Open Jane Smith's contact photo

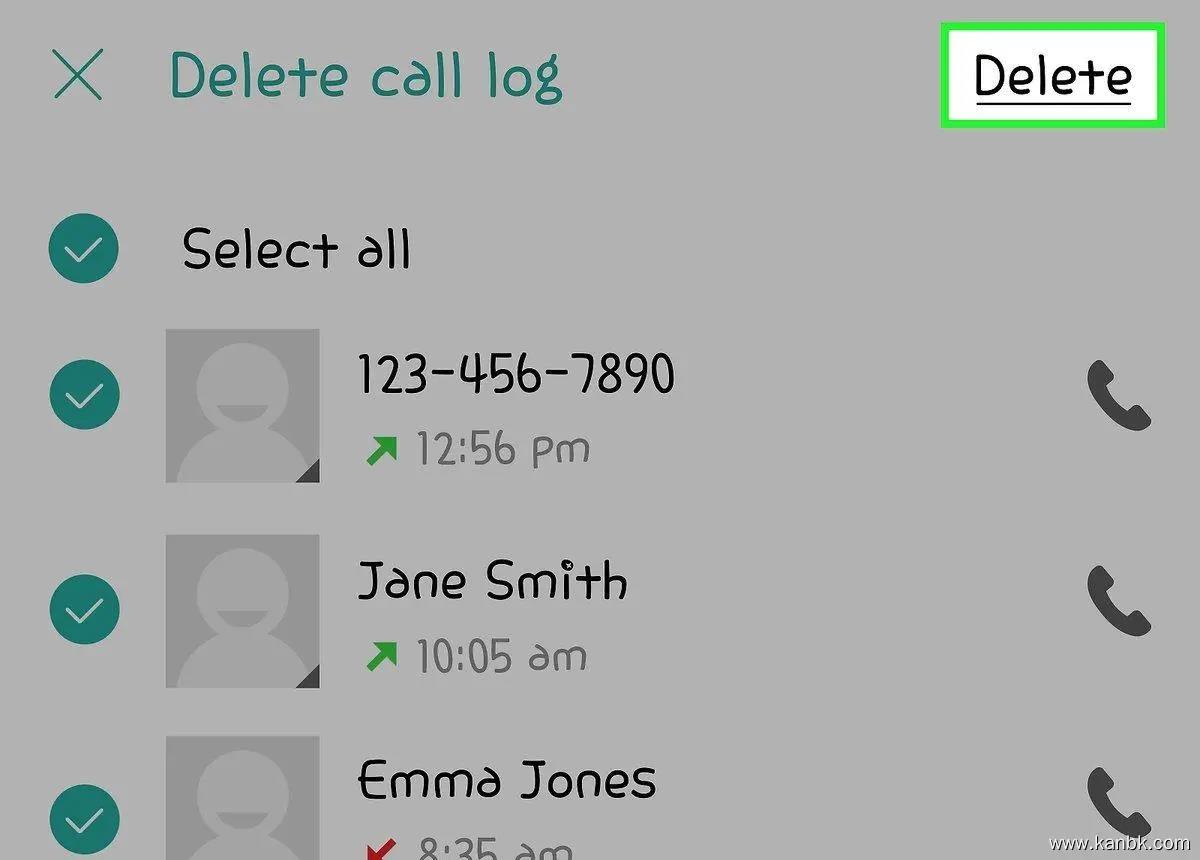coord(243,612)
